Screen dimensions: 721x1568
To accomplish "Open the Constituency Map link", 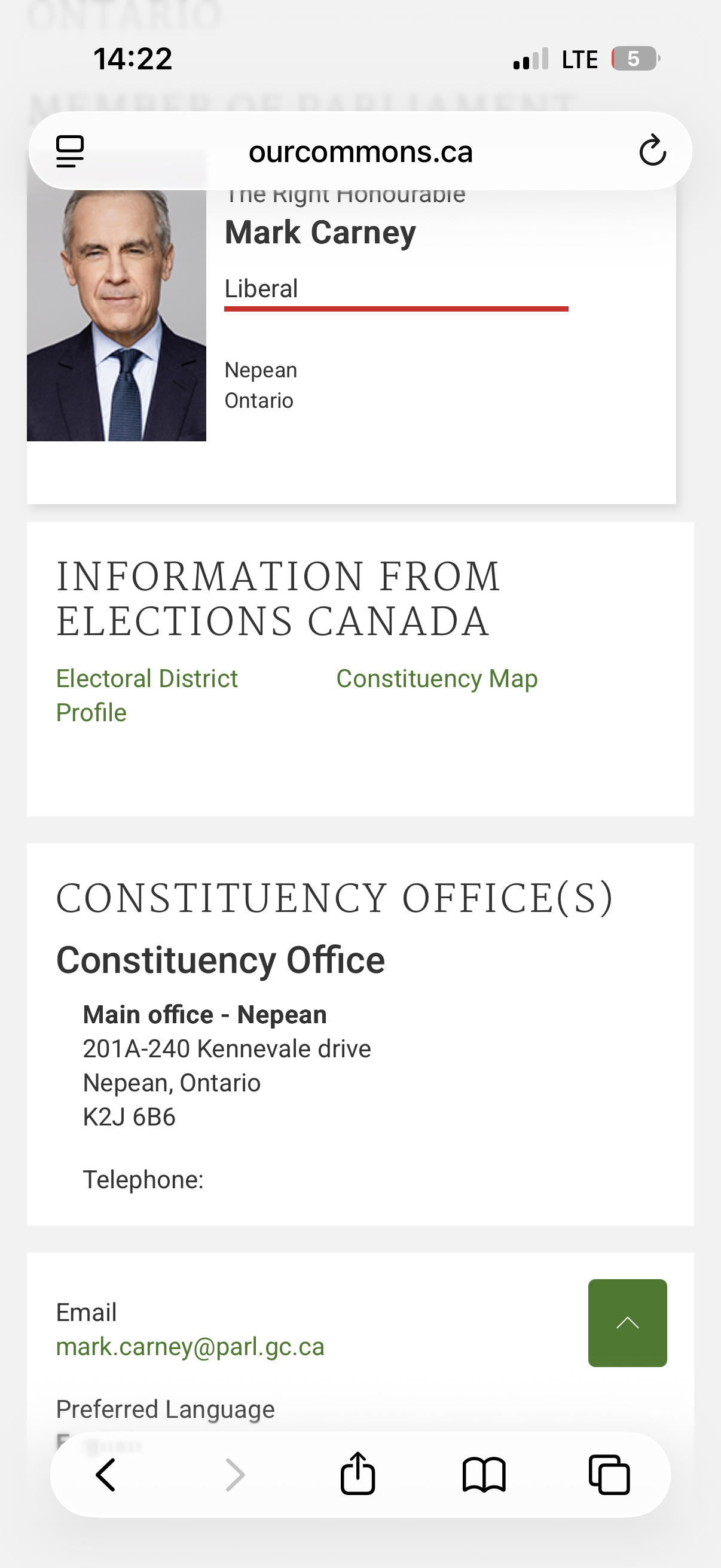I will (x=437, y=679).
